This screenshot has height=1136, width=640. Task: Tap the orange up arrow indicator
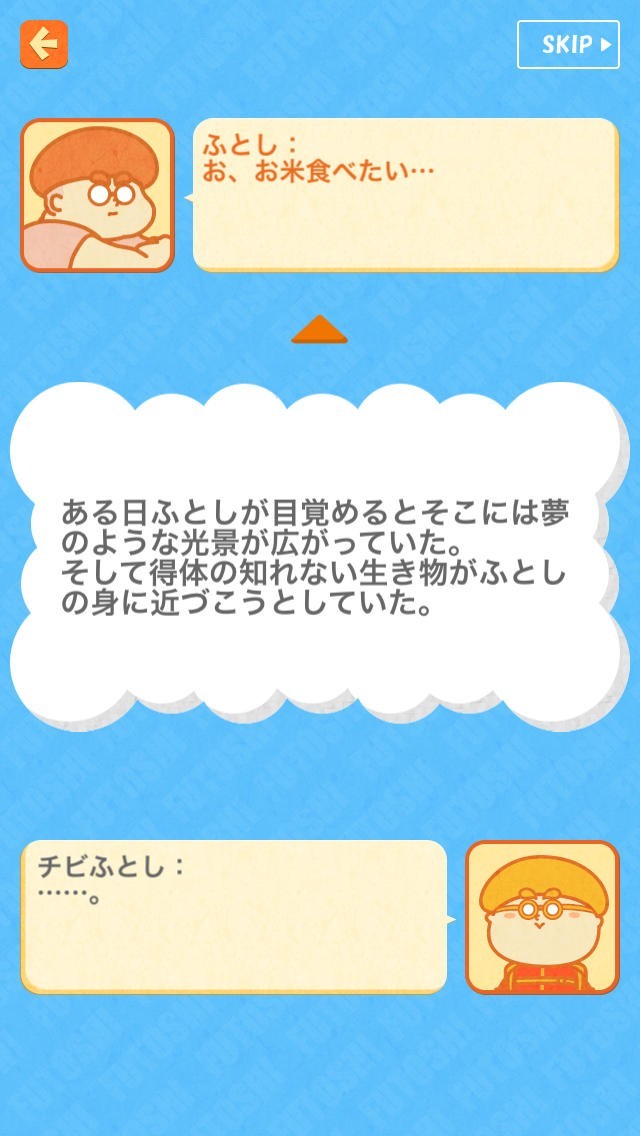click(x=319, y=330)
